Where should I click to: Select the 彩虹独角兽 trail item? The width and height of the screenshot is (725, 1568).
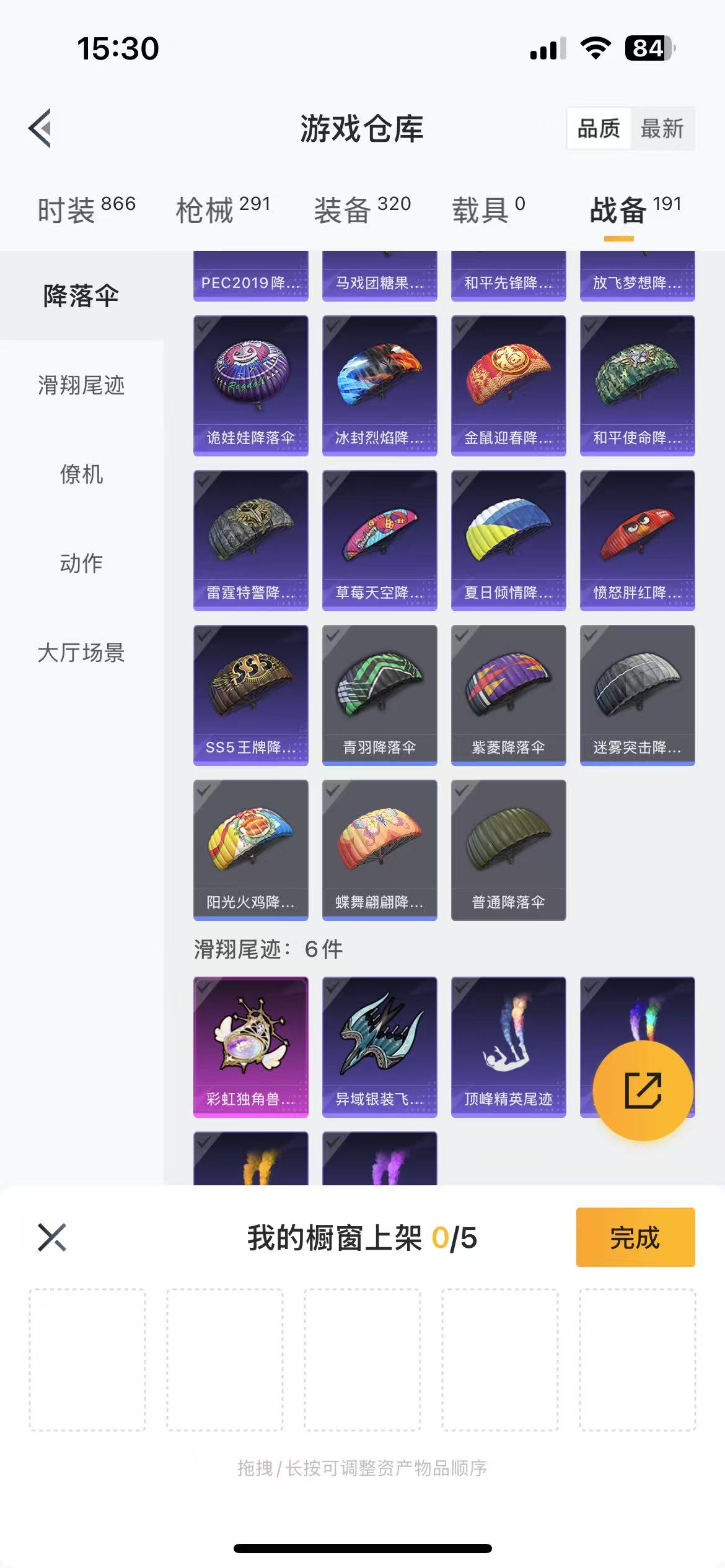point(250,1047)
